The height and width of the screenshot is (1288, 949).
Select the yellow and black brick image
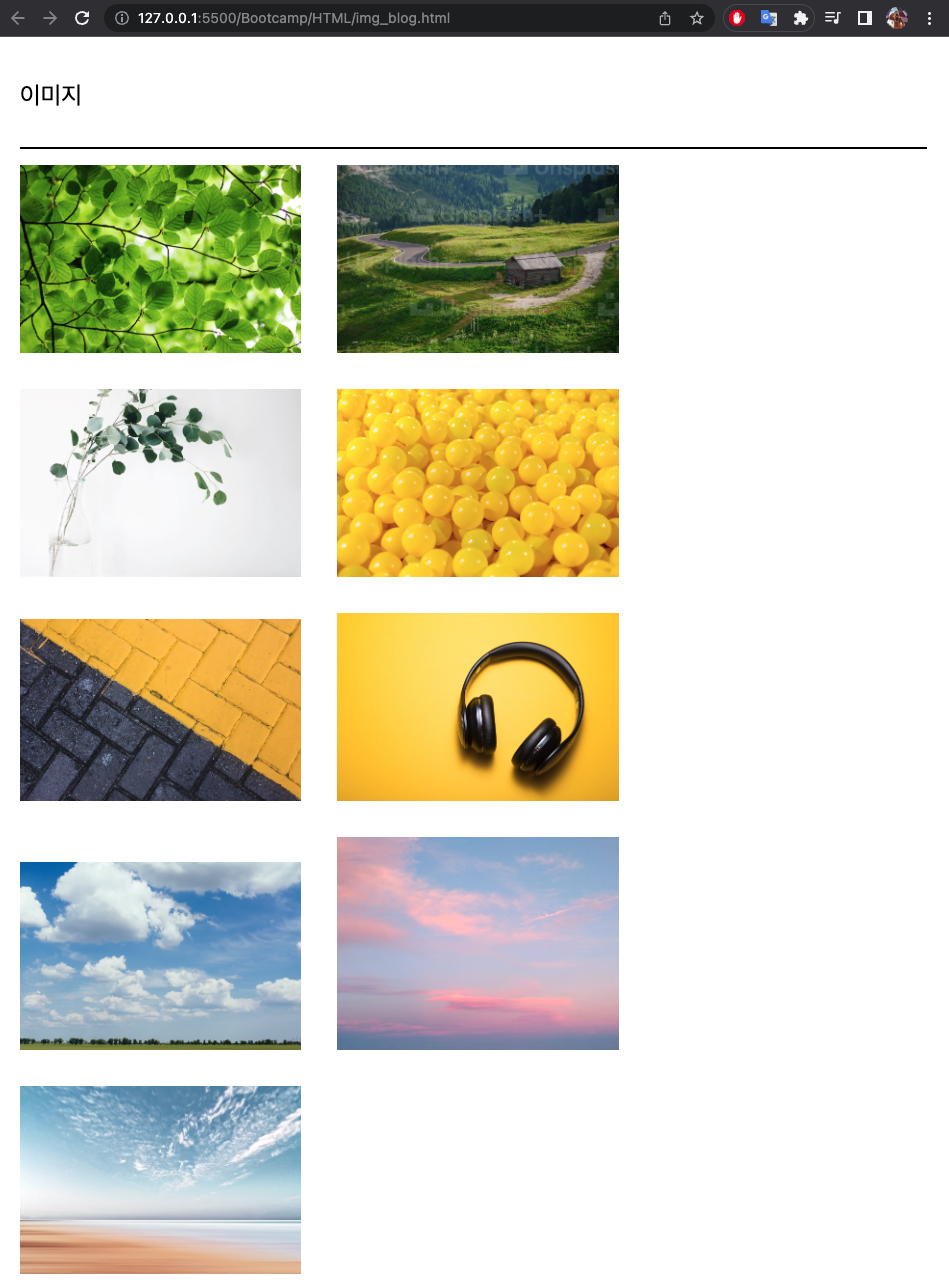click(x=160, y=710)
